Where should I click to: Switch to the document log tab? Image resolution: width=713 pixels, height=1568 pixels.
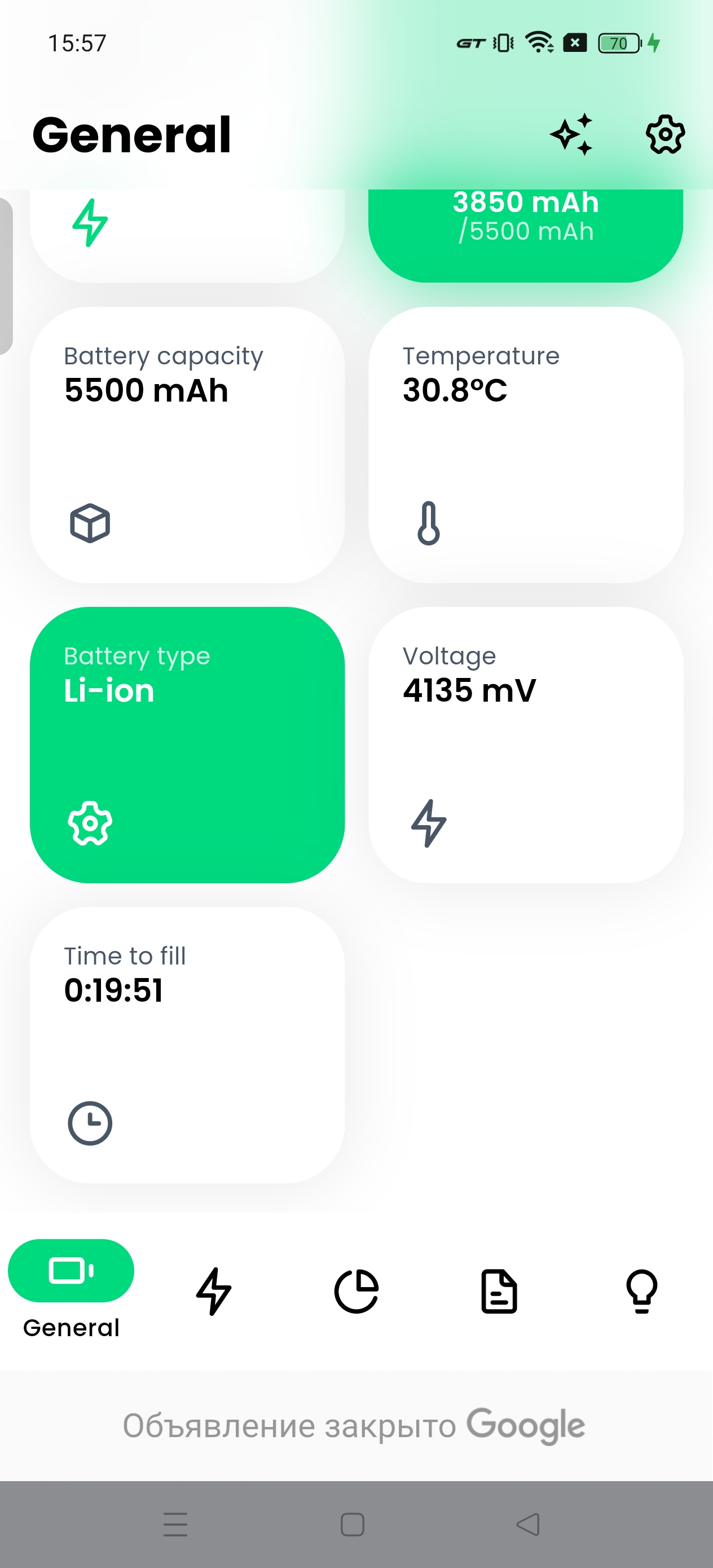[499, 1290]
